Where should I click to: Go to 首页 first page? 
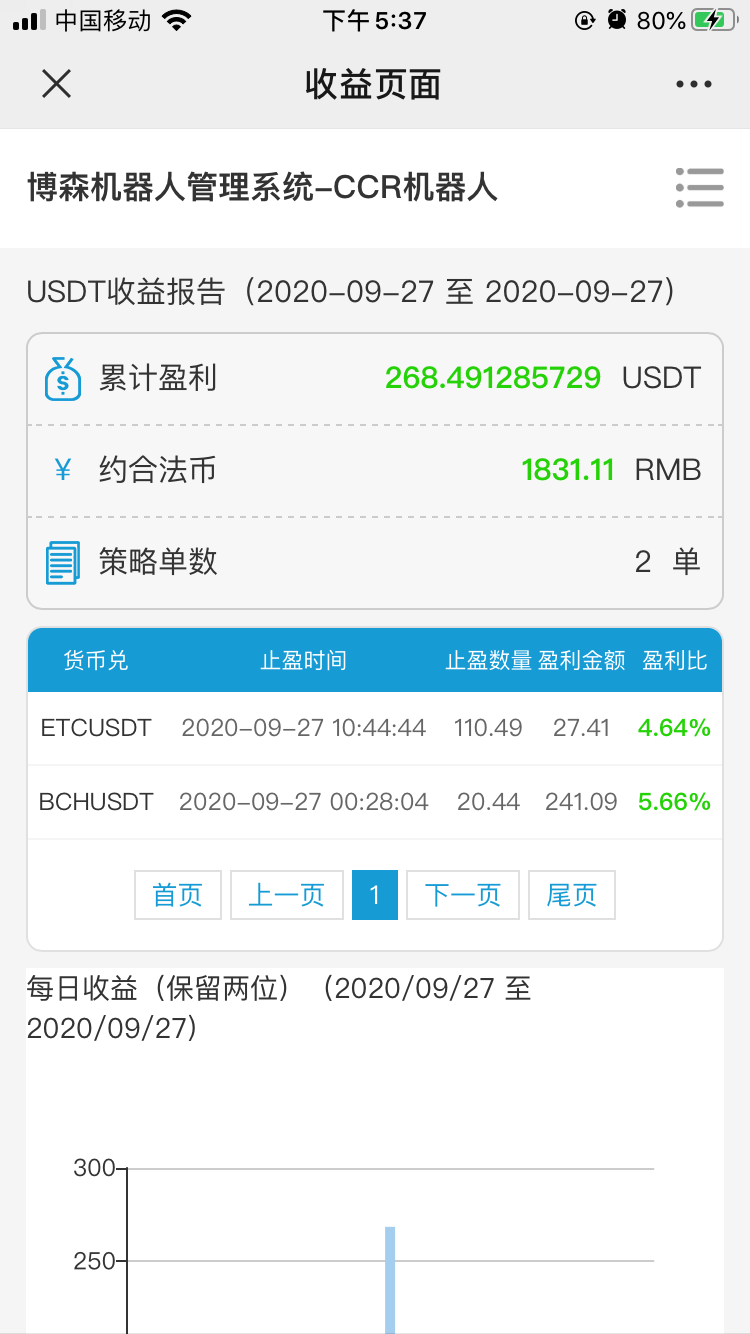coord(178,894)
